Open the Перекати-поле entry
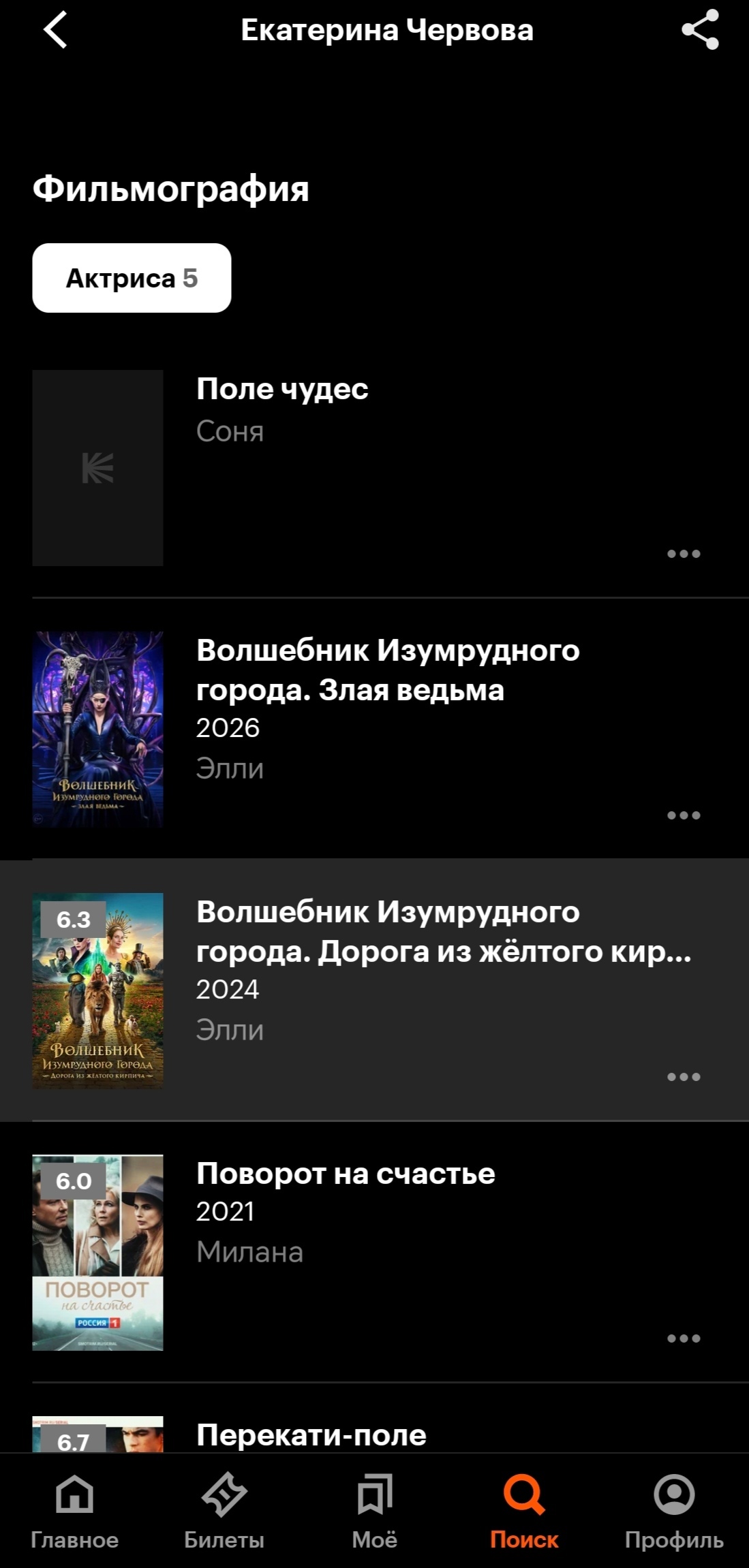 311,1434
